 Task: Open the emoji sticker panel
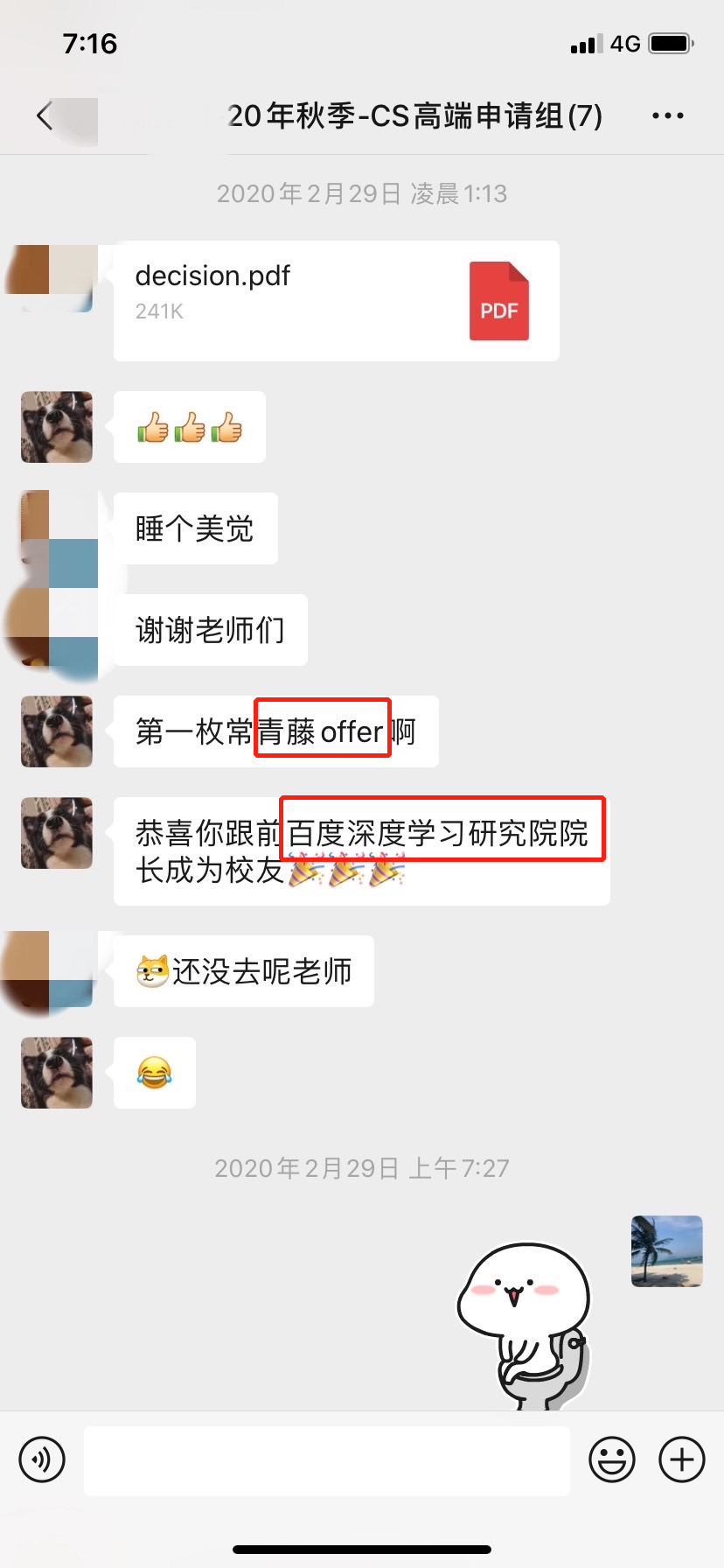[x=611, y=1459]
